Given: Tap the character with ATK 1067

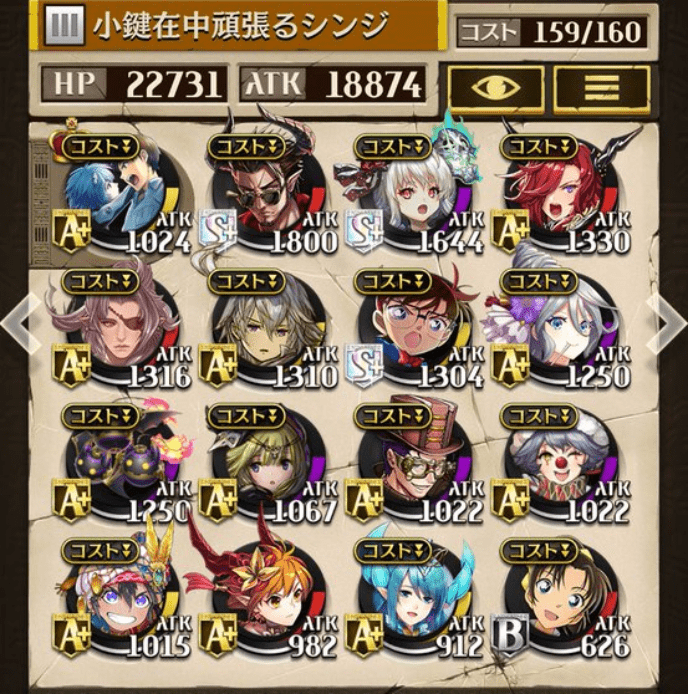Looking at the screenshot, I should click(x=268, y=465).
